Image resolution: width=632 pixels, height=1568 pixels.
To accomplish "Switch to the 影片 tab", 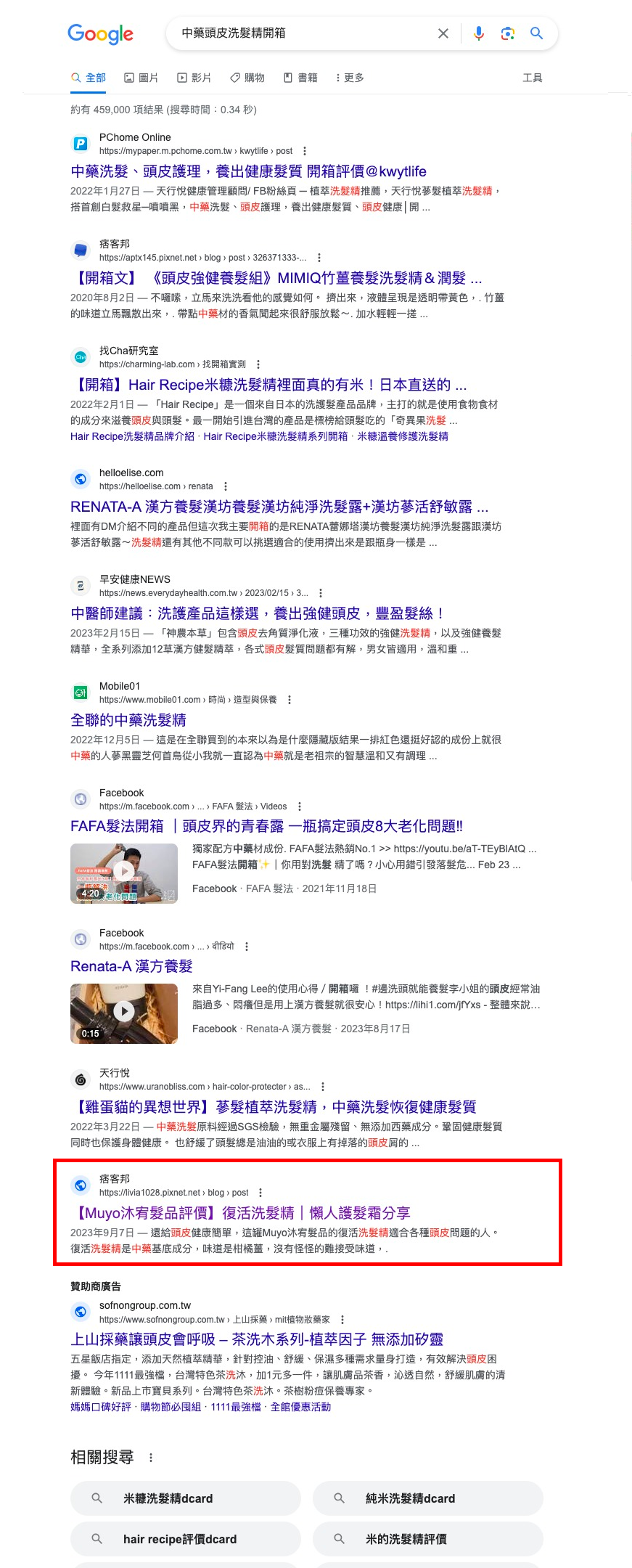I will pyautogui.click(x=194, y=78).
